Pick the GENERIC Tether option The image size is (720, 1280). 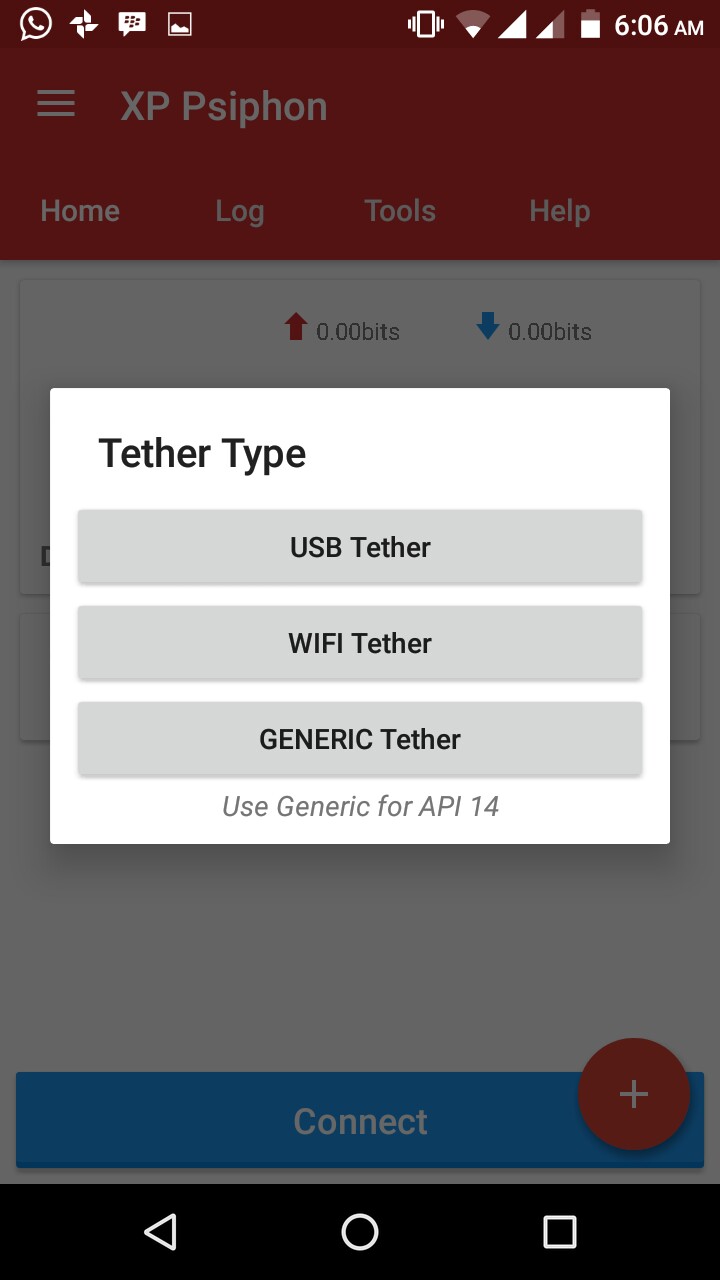(360, 739)
